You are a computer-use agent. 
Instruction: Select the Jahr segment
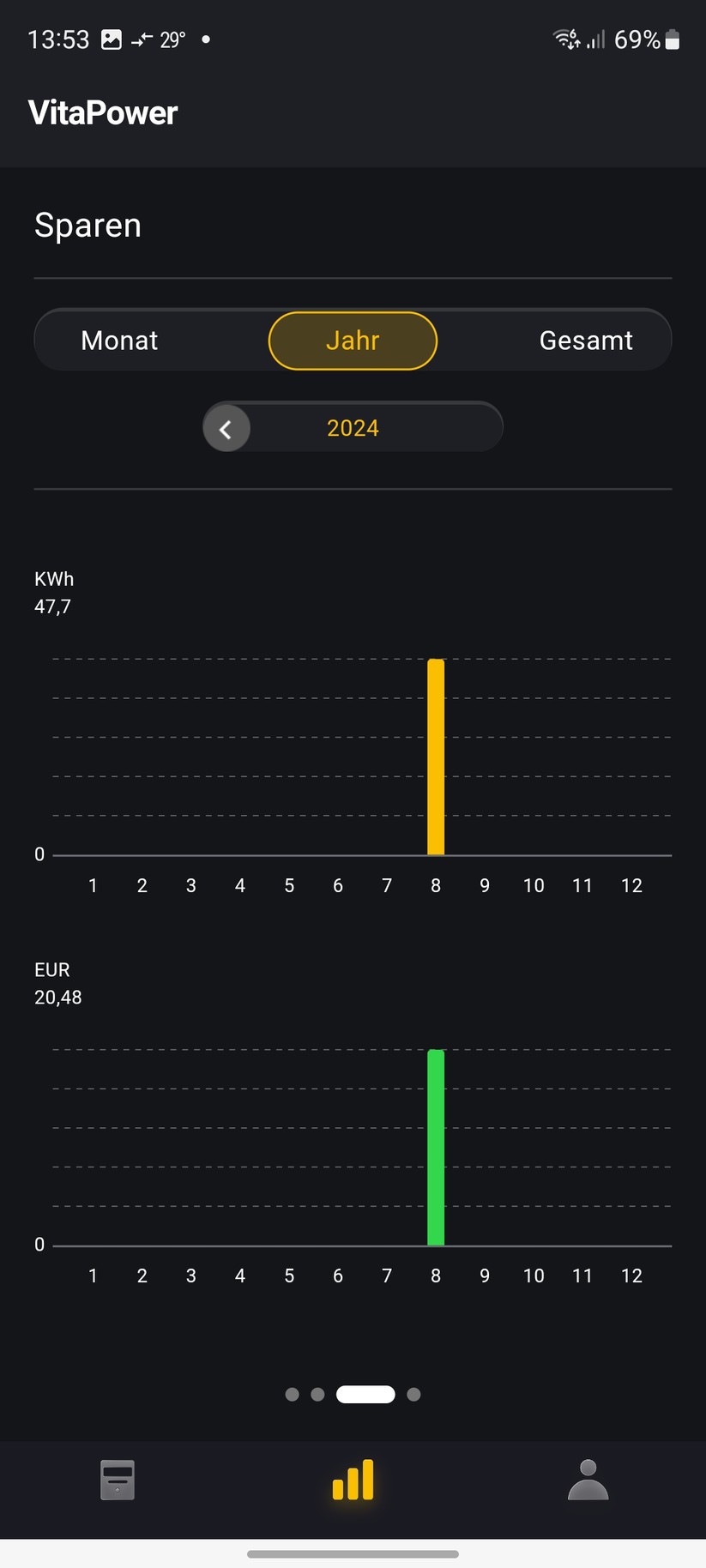click(353, 341)
